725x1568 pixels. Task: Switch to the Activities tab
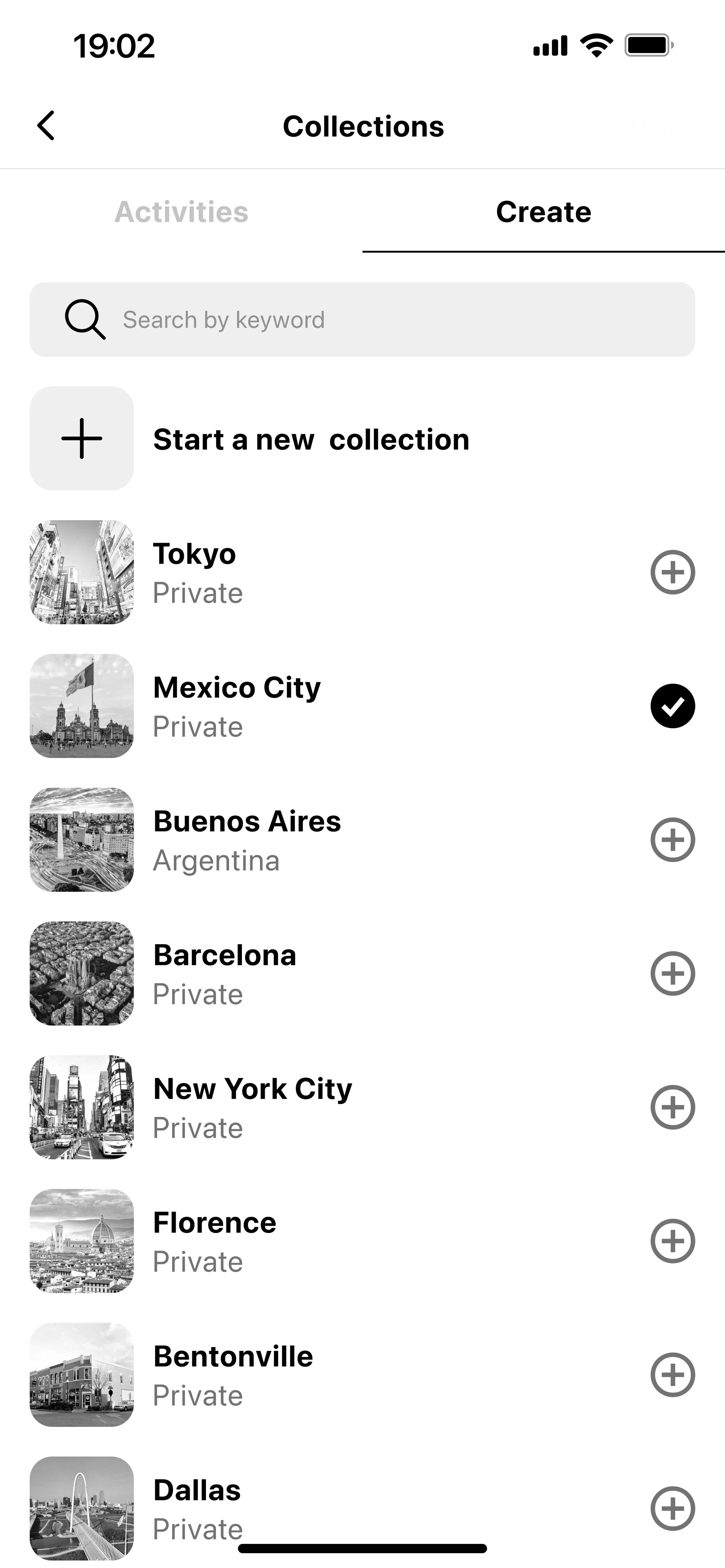[181, 212]
